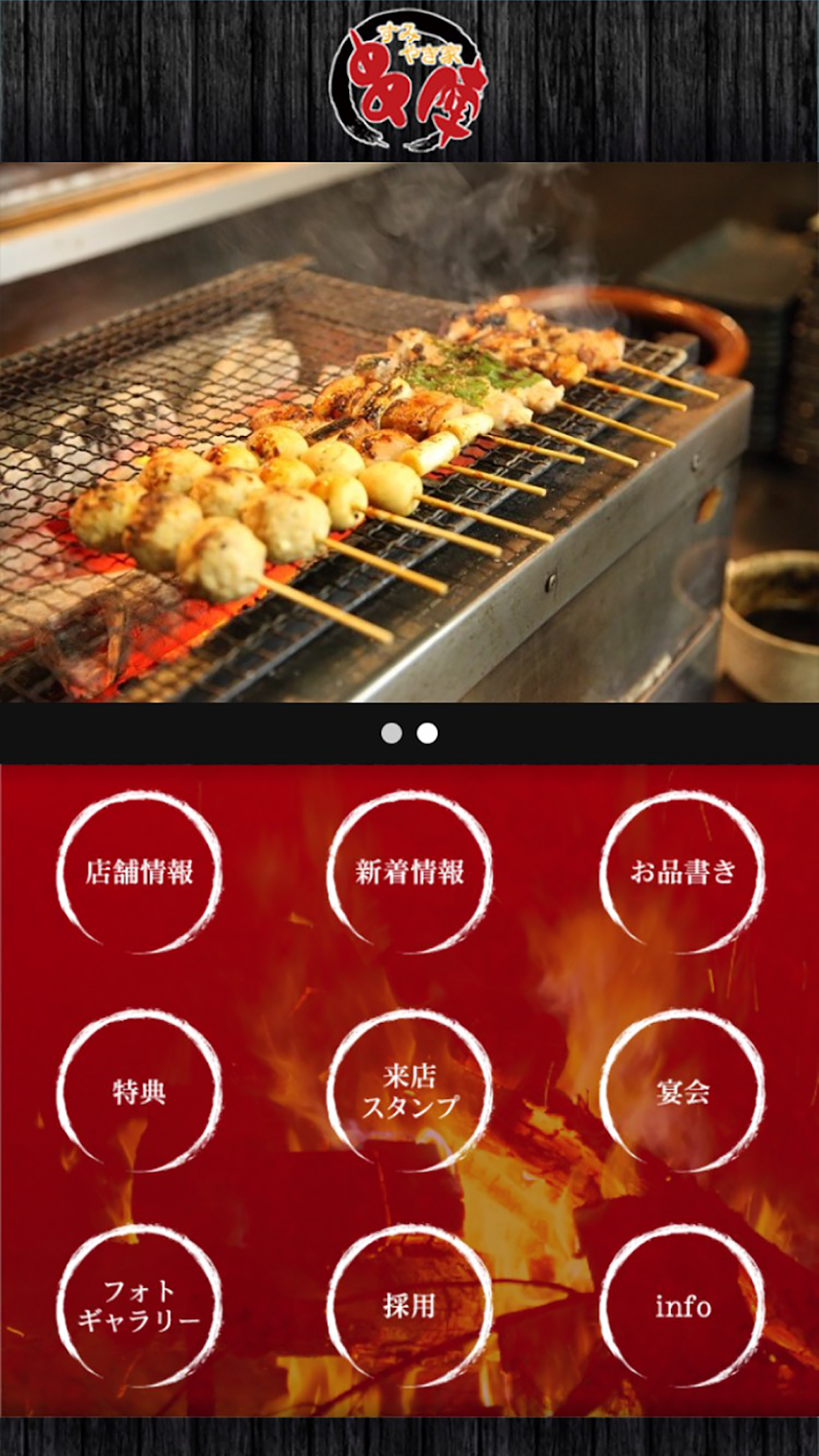The width and height of the screenshot is (819, 1456).
Task: Open the 店舗情報 store information page
Action: (139, 872)
